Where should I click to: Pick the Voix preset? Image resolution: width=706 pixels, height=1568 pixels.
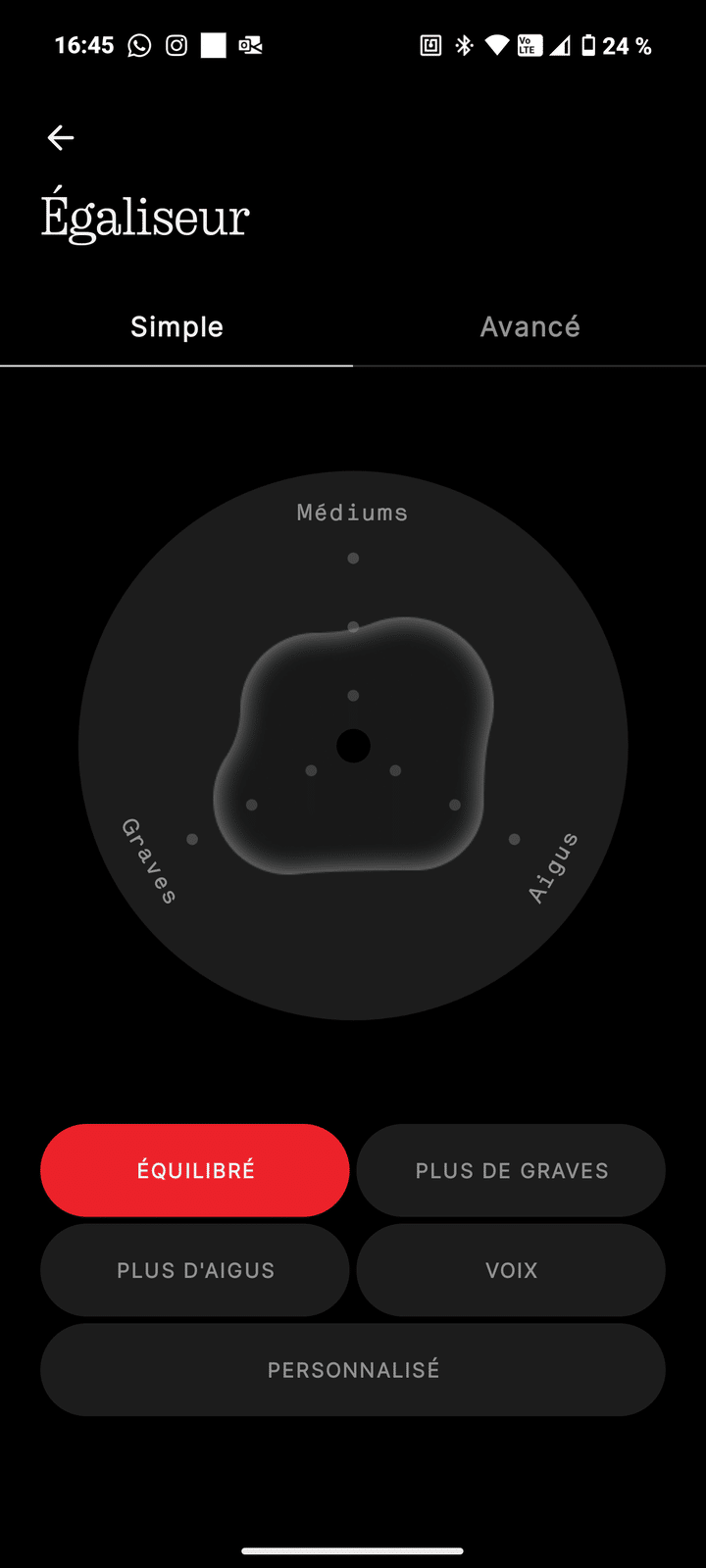(x=511, y=1270)
